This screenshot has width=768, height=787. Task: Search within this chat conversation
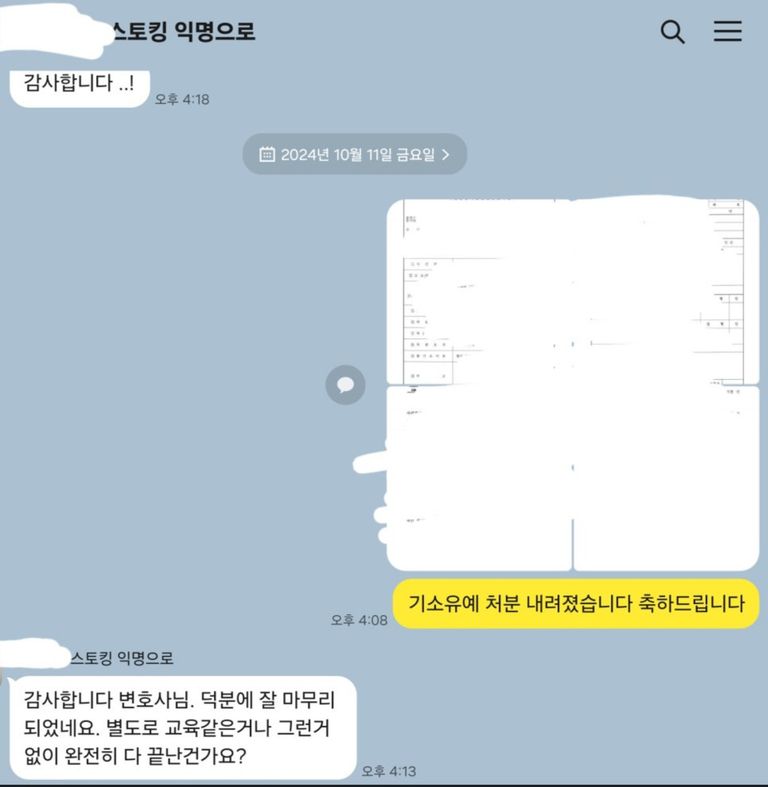point(673,31)
